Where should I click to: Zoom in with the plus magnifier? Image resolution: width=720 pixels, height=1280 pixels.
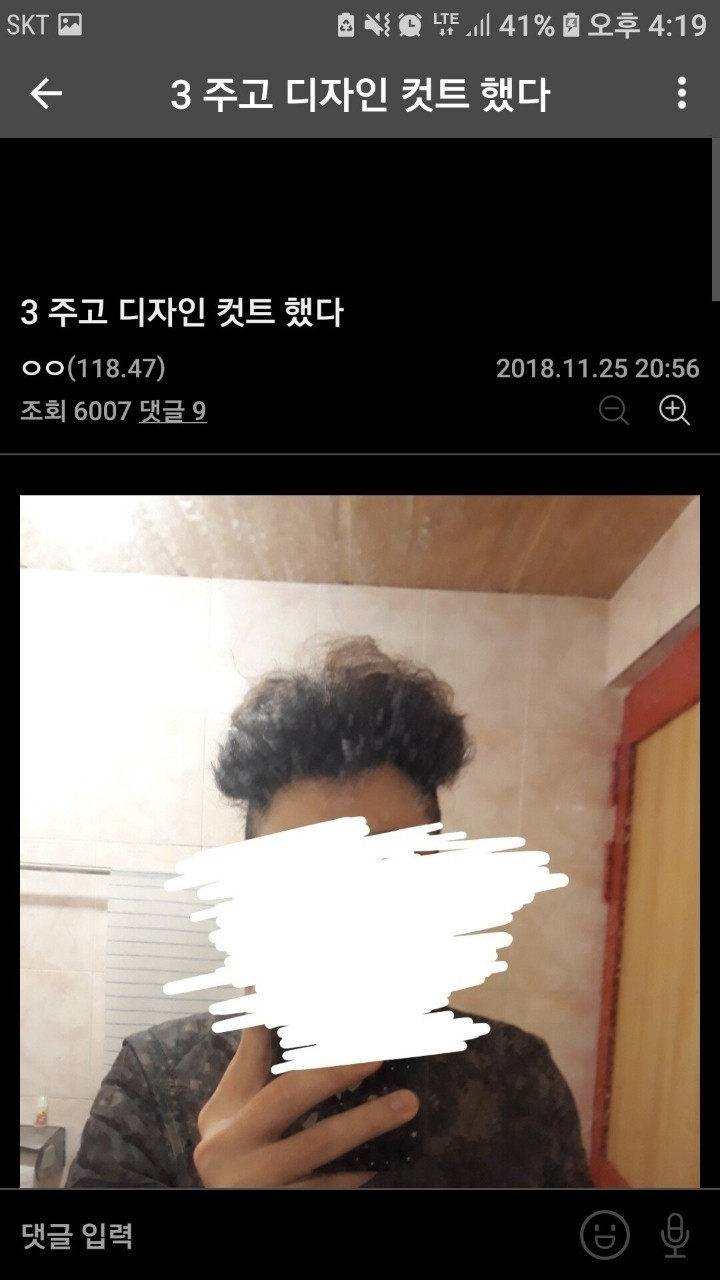[675, 410]
